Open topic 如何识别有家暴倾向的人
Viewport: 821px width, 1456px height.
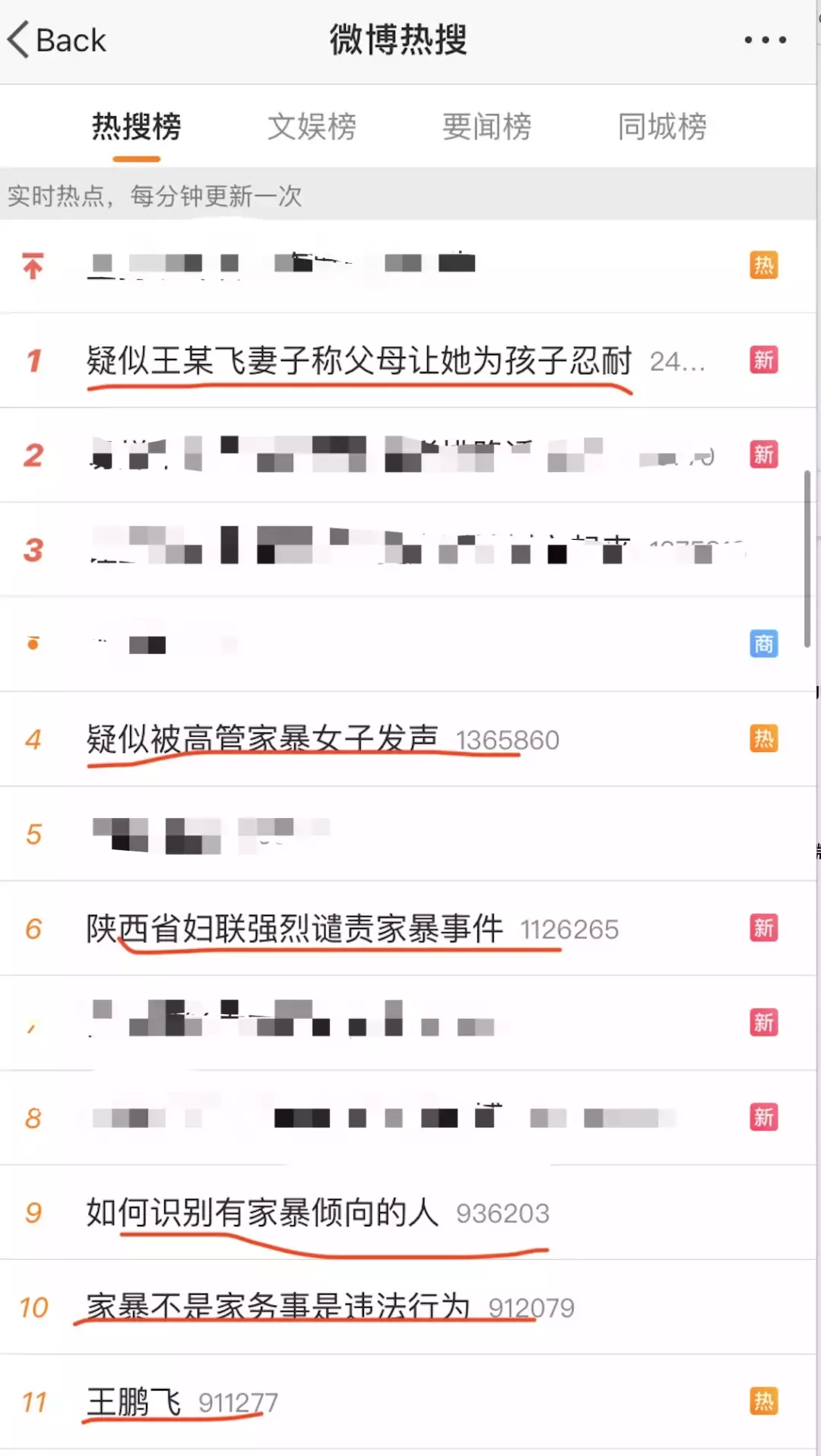(x=262, y=1213)
